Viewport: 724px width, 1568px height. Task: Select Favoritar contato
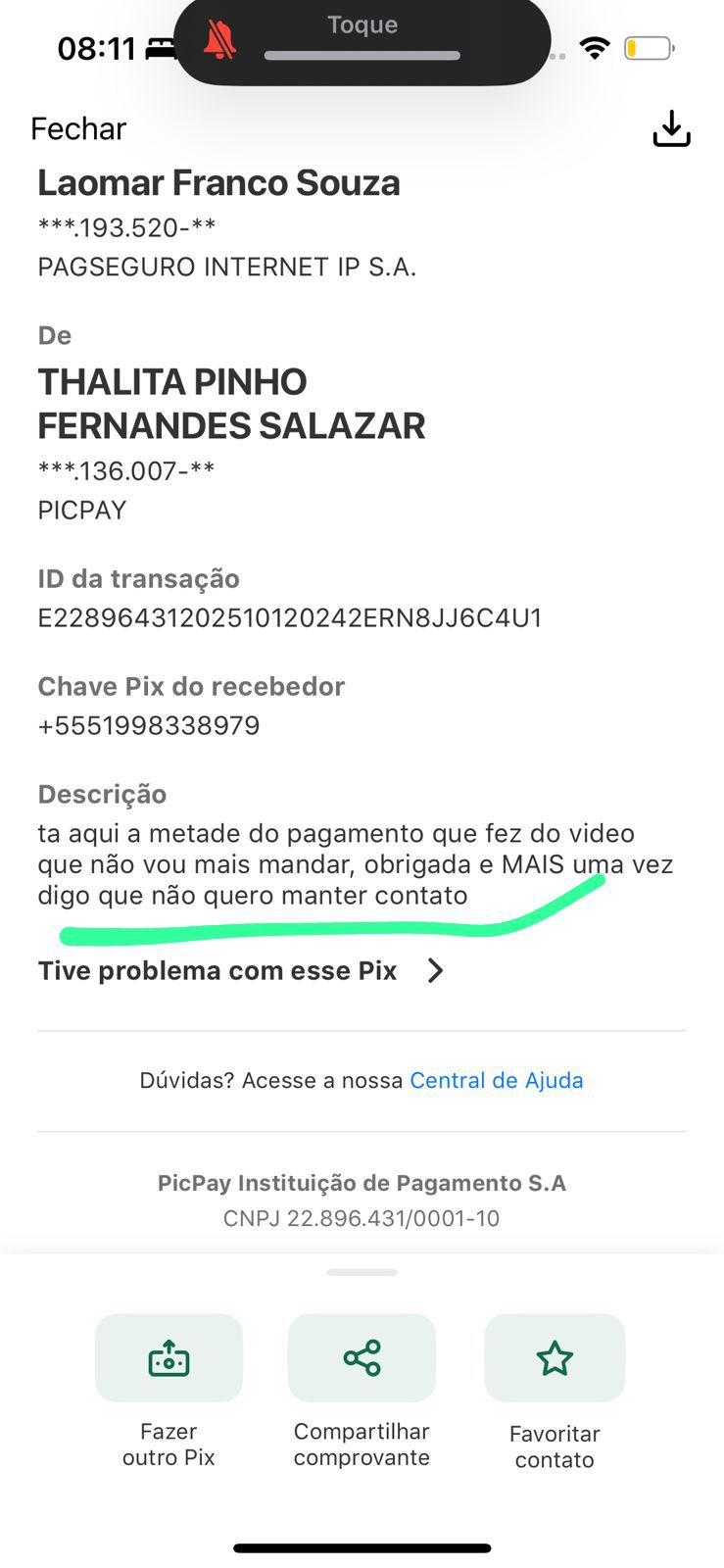tap(555, 1358)
